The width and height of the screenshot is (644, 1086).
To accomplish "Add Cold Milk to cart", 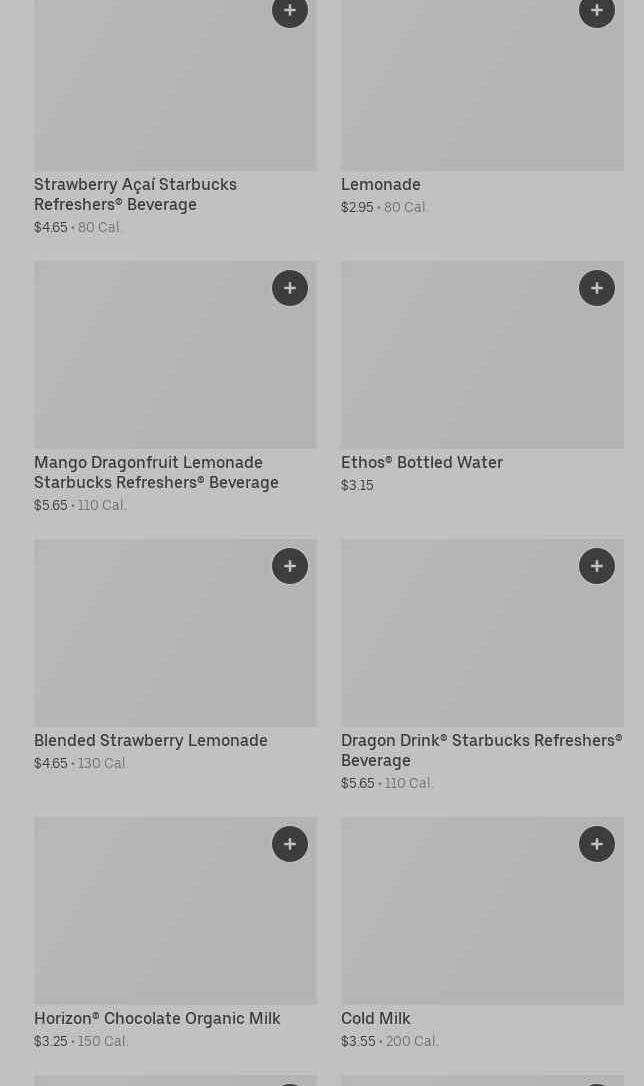I will (597, 844).
